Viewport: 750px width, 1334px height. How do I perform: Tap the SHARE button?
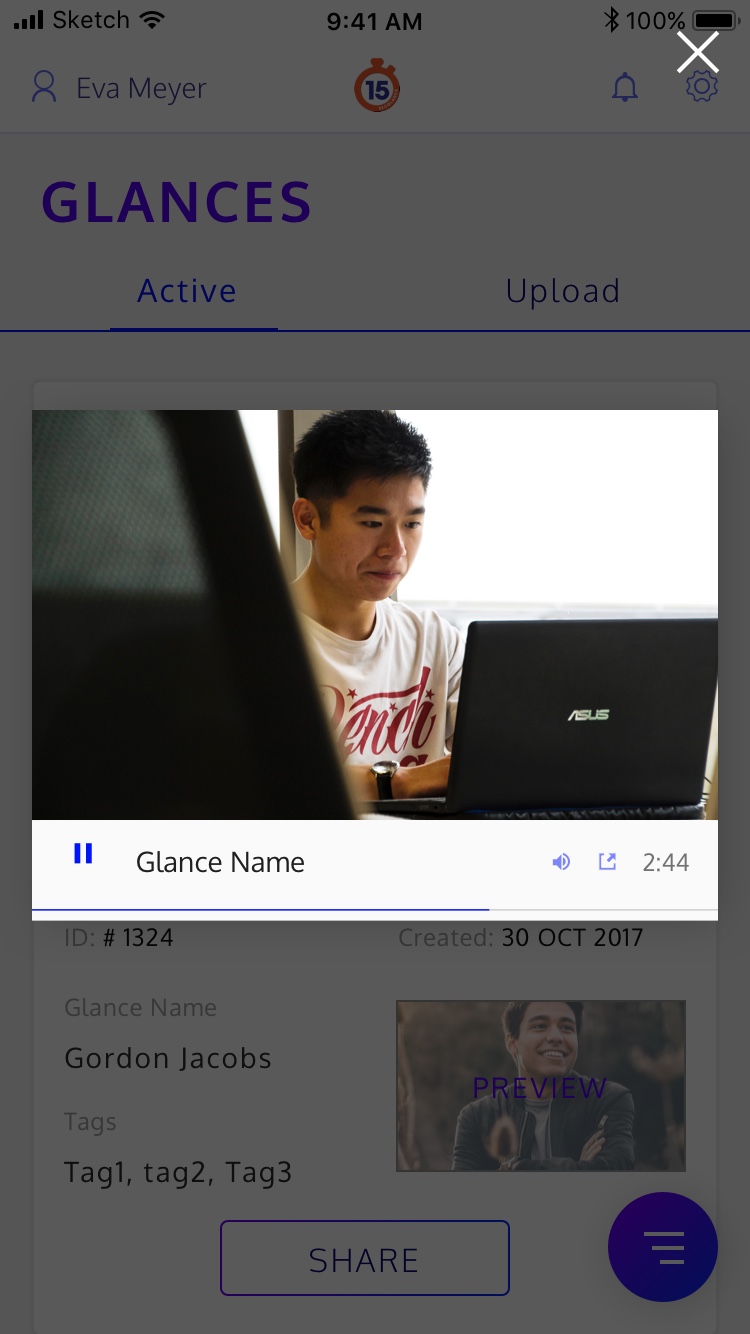click(x=365, y=1258)
